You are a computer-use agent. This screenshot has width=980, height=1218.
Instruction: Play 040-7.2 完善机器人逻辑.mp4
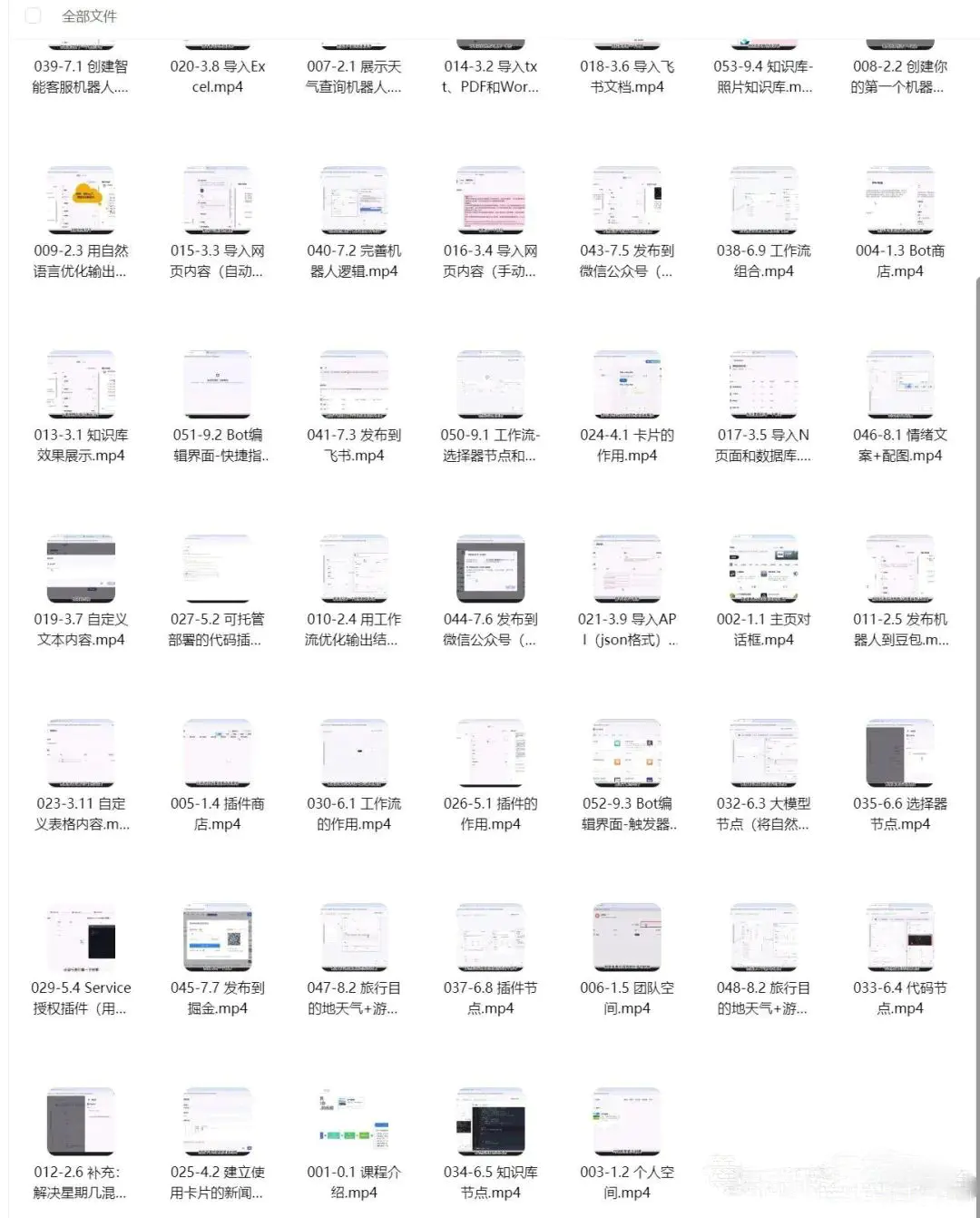(354, 201)
